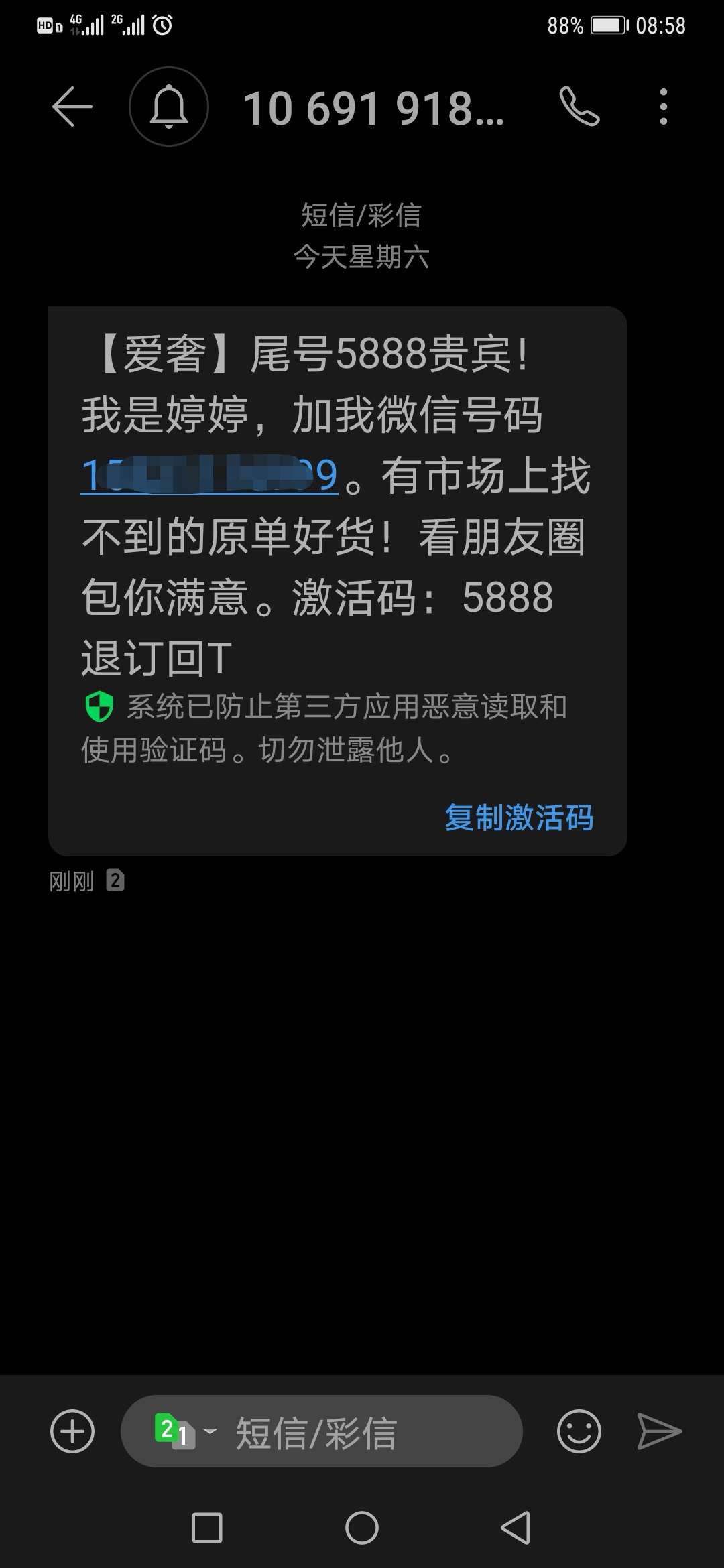The image size is (724, 1568).
Task: Call the sender via the phone icon
Action: coord(579,107)
